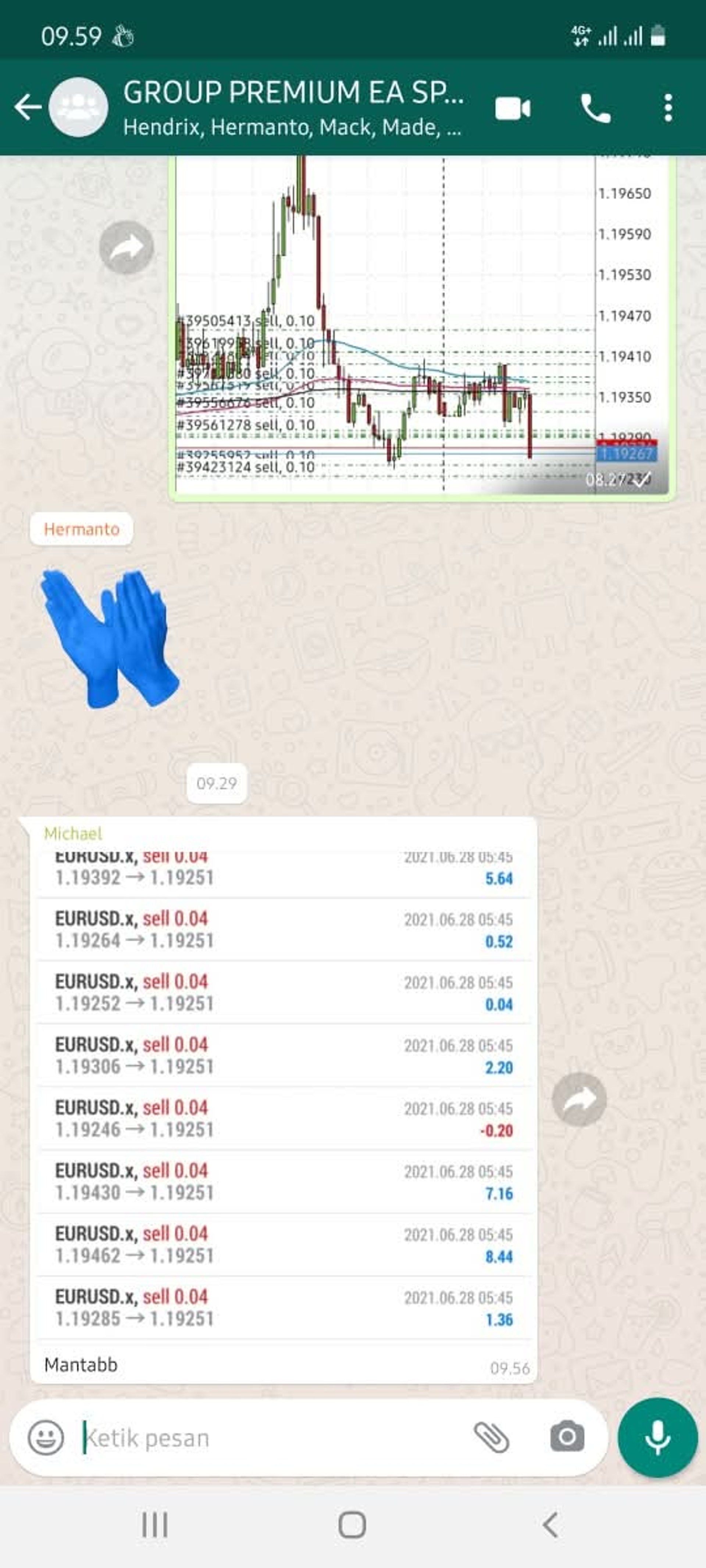Image resolution: width=706 pixels, height=1568 pixels.
Task: Forward the trading chart image
Action: click(126, 247)
